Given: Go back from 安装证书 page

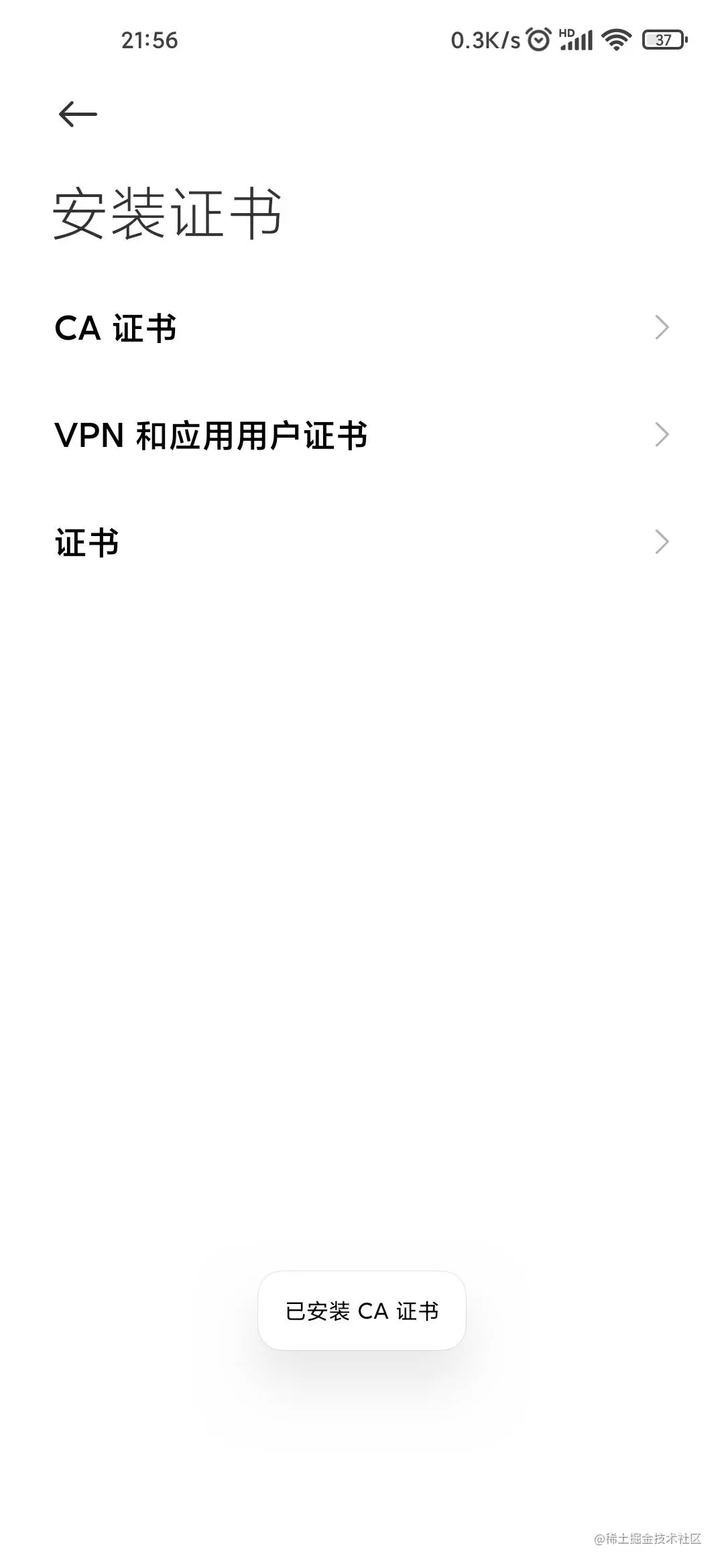Looking at the screenshot, I should point(78,115).
